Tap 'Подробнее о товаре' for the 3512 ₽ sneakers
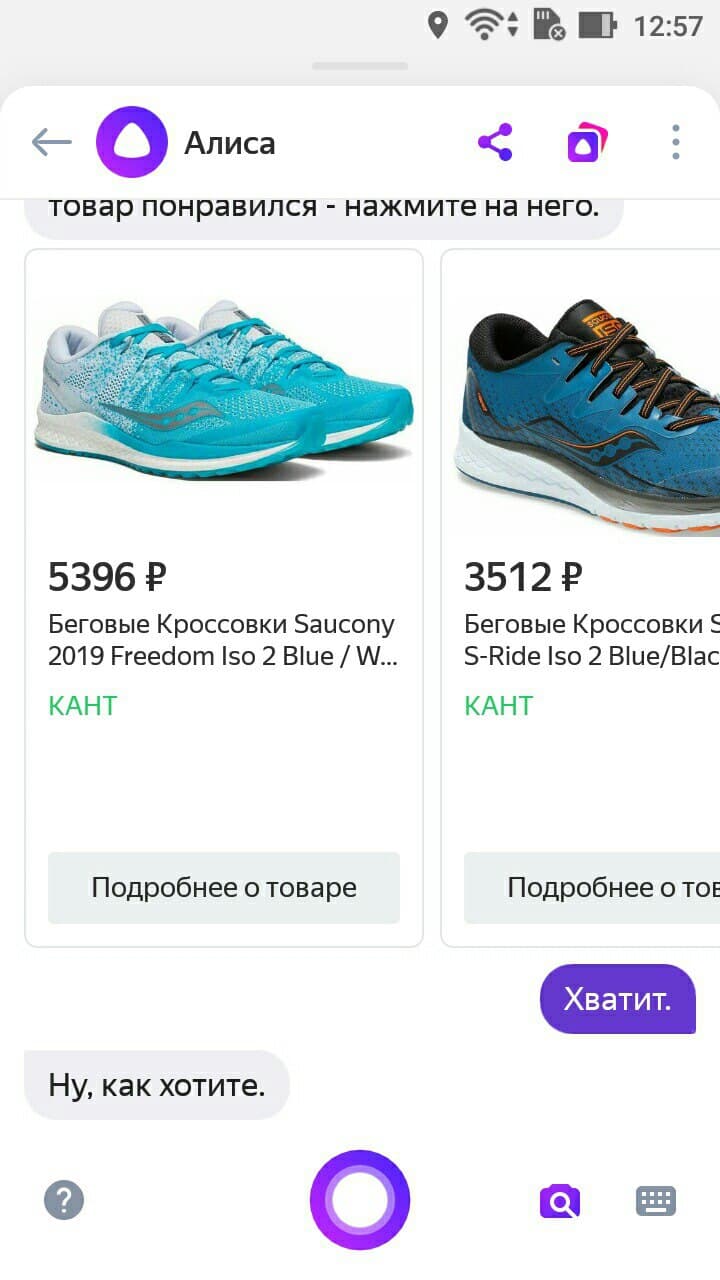This screenshot has width=720, height=1280. (x=592, y=887)
